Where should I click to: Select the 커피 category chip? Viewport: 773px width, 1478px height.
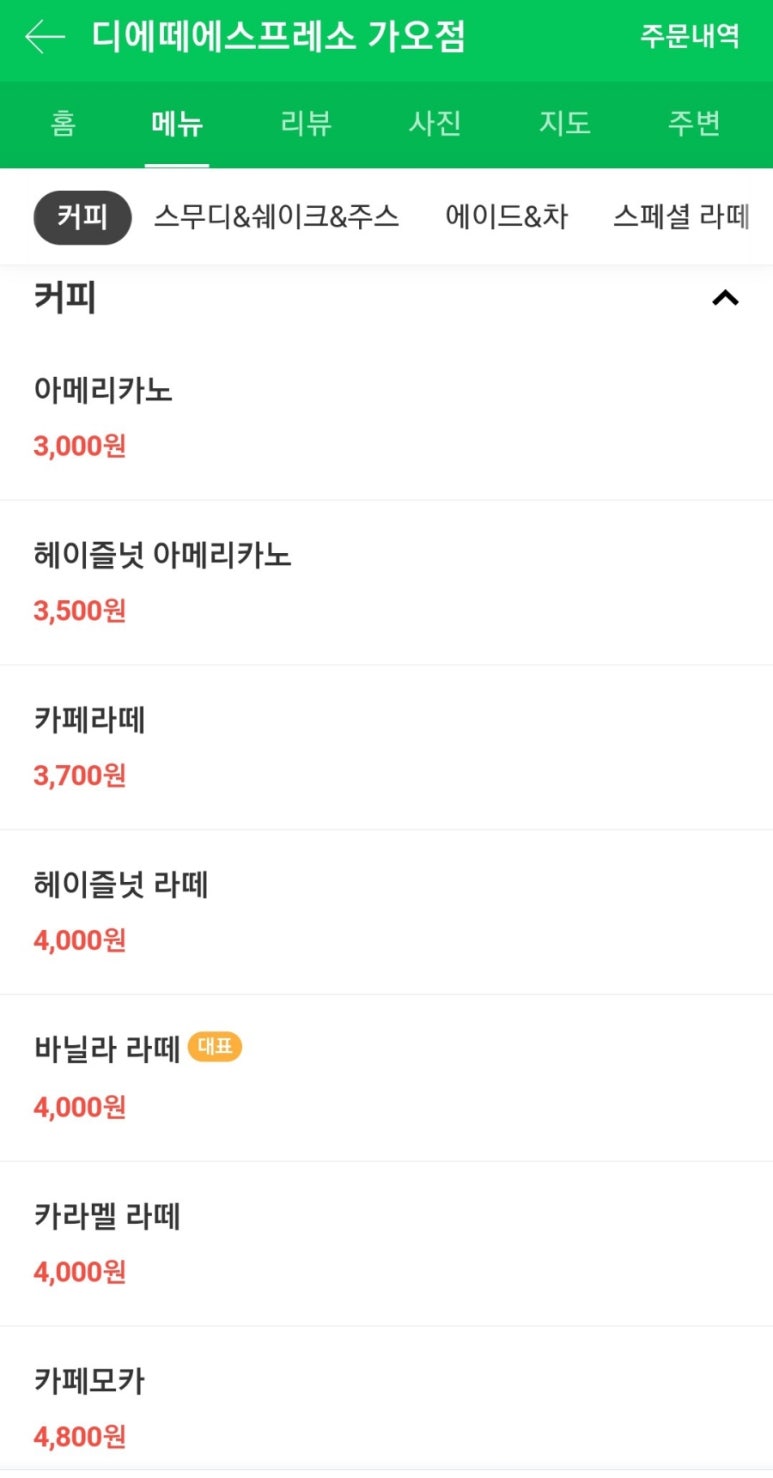82,217
